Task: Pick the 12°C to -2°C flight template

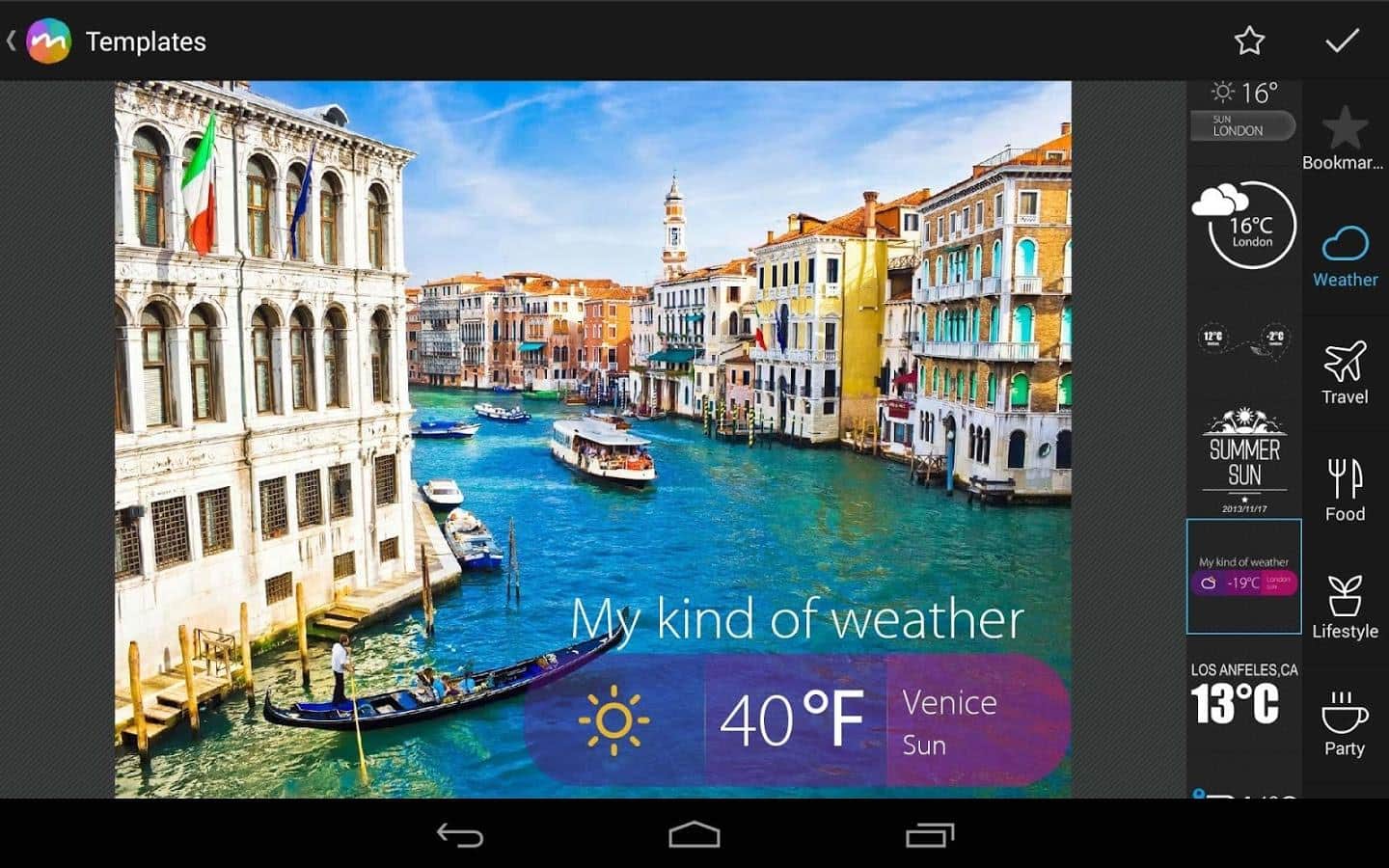Action: [1243, 340]
